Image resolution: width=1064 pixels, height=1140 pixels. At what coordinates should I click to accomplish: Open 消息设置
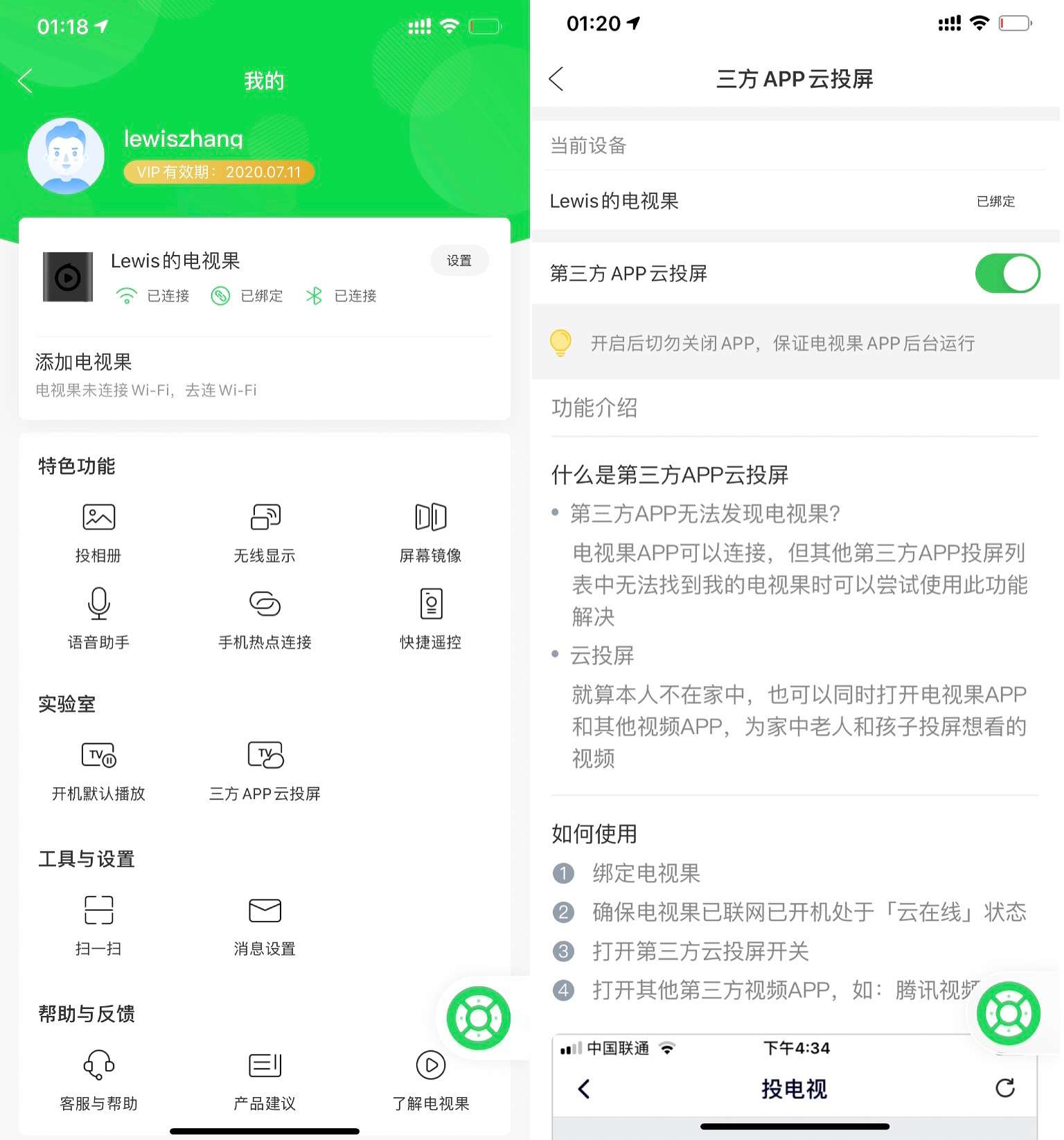pos(265,924)
